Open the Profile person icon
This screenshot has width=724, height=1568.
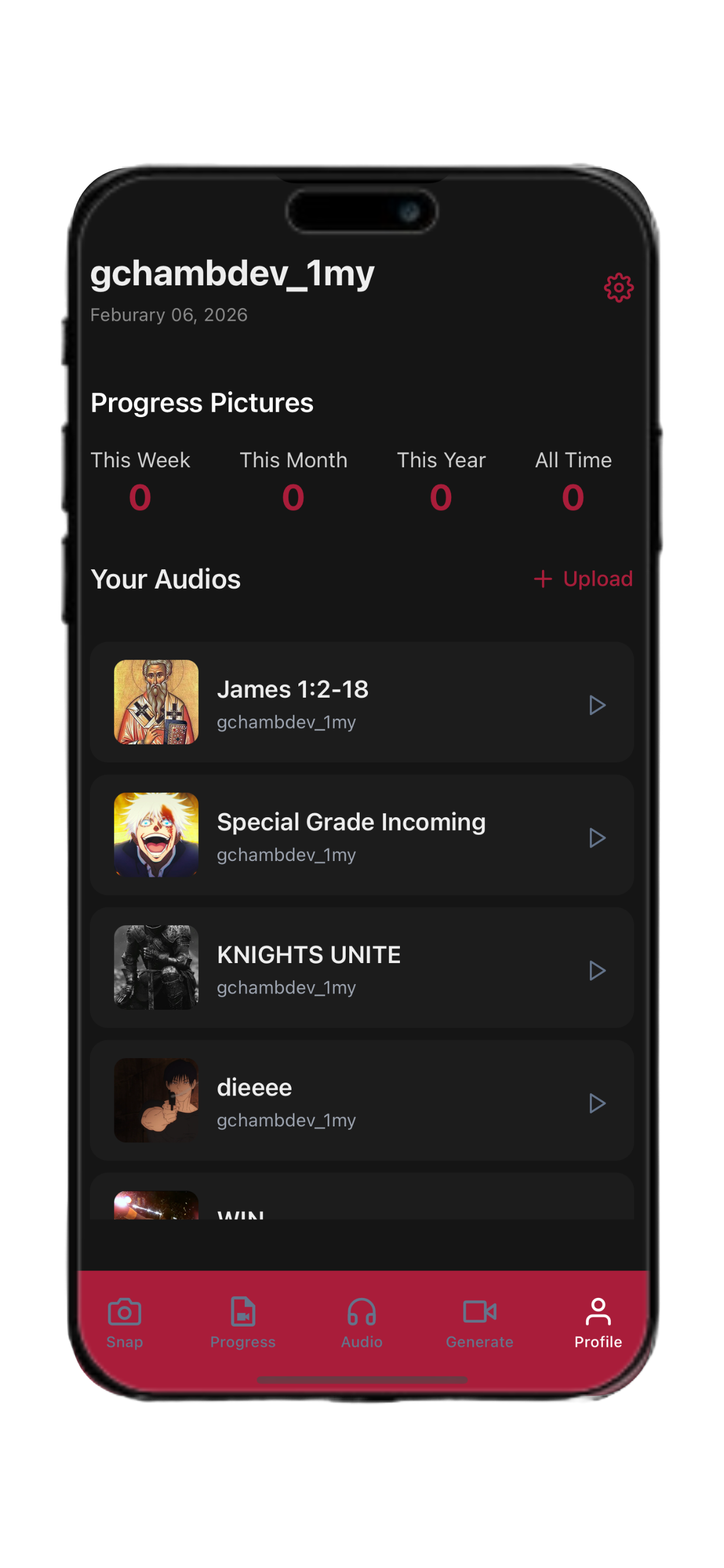(598, 1312)
